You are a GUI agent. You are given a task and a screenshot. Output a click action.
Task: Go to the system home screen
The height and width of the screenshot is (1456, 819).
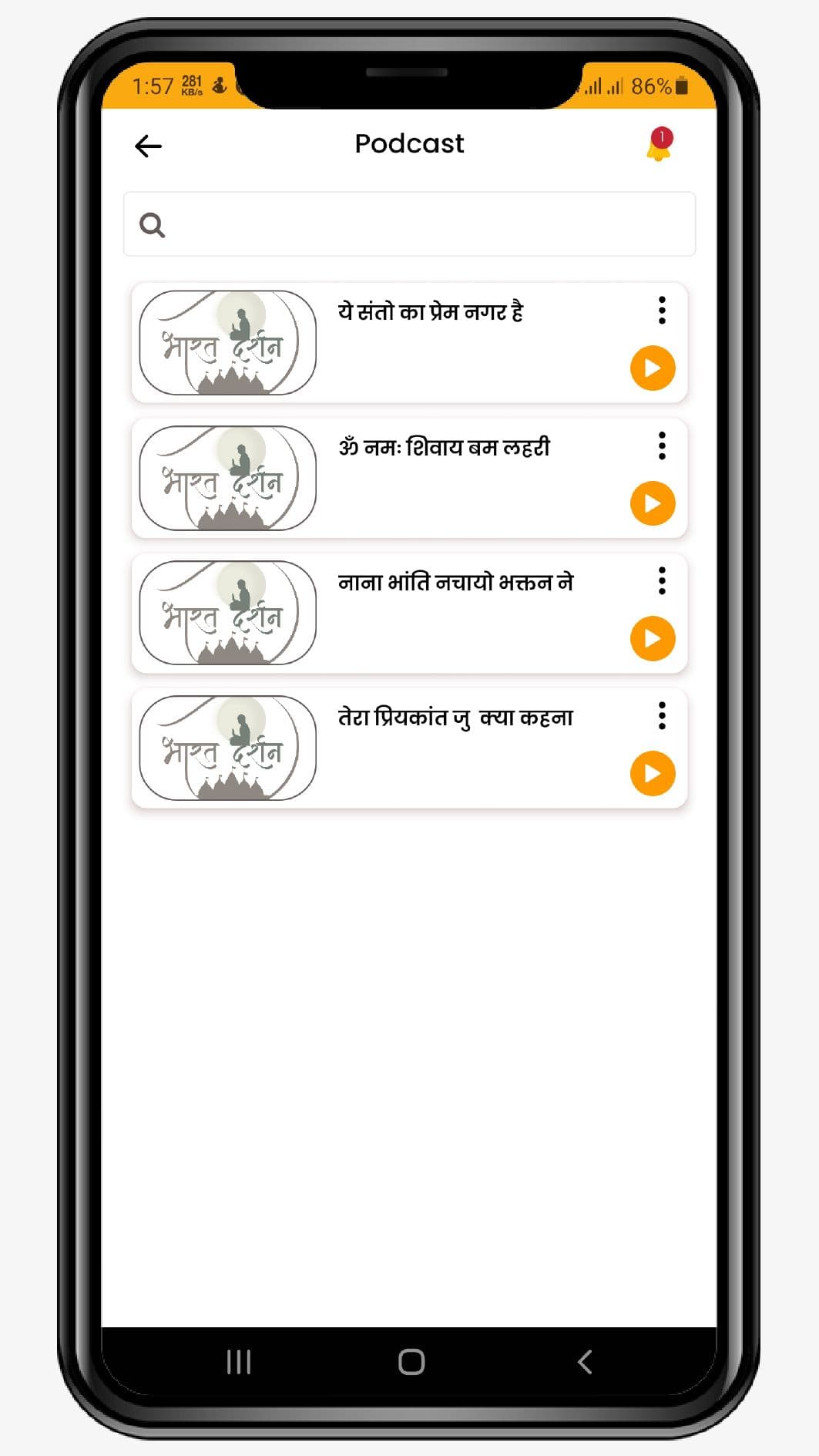(411, 1362)
